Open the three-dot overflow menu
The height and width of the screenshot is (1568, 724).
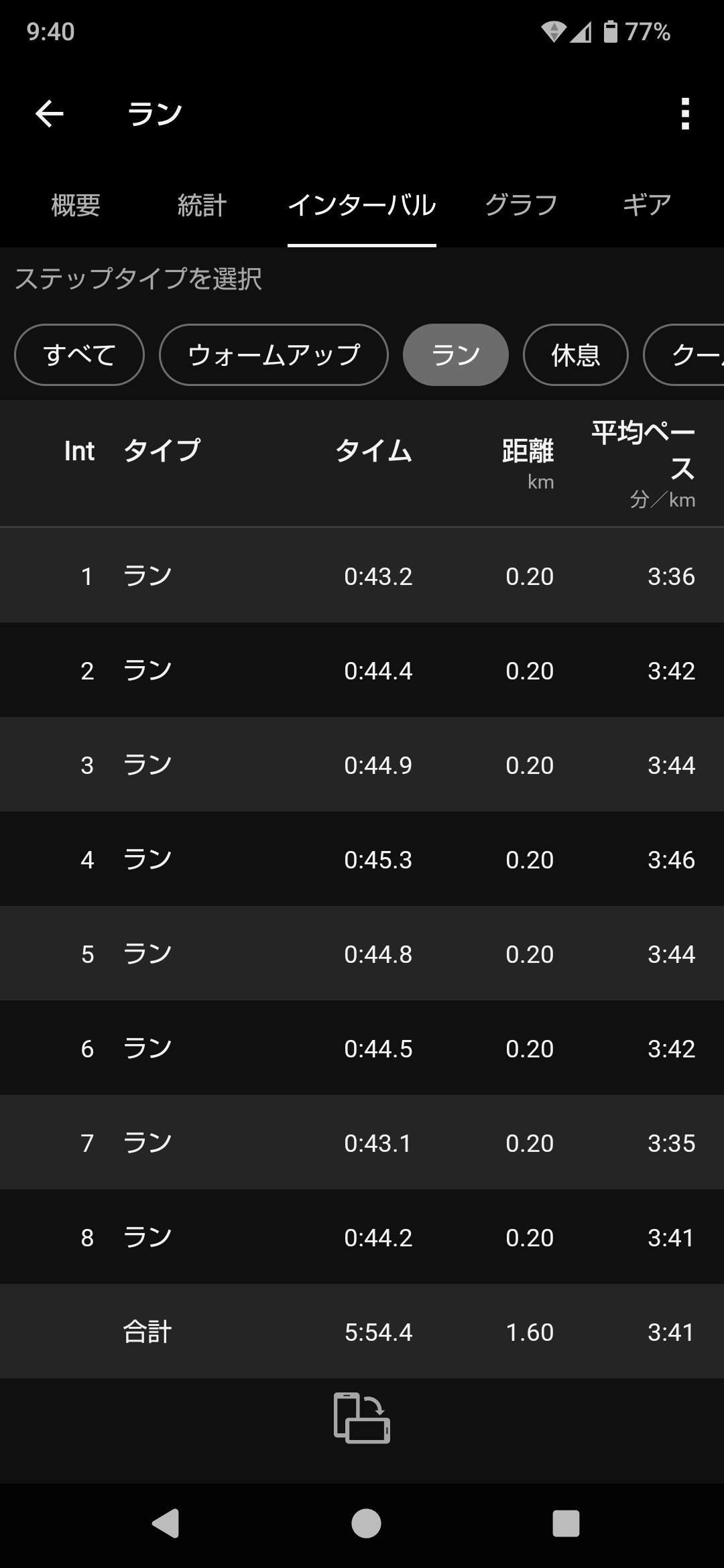point(684,113)
